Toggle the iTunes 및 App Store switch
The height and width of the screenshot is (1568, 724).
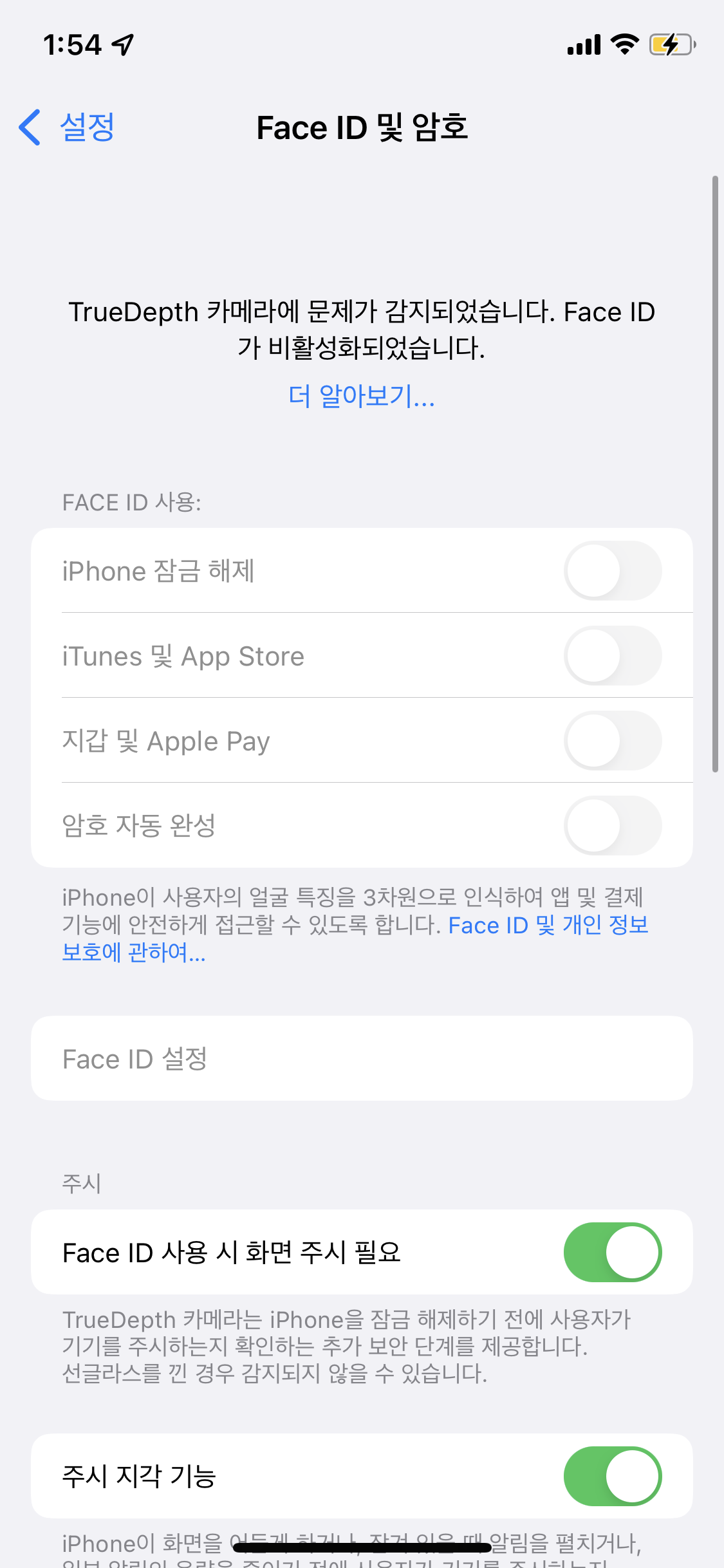[x=612, y=656]
